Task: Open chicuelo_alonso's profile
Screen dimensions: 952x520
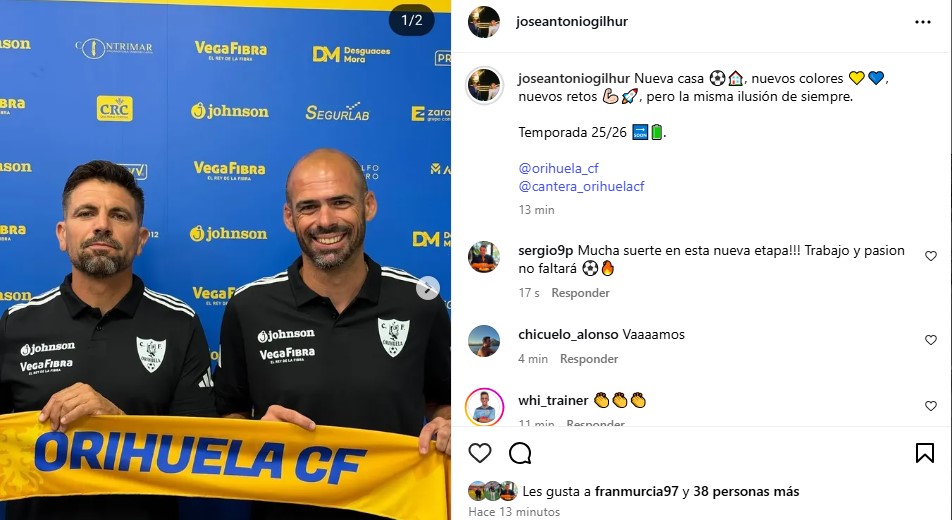Action: pos(567,334)
